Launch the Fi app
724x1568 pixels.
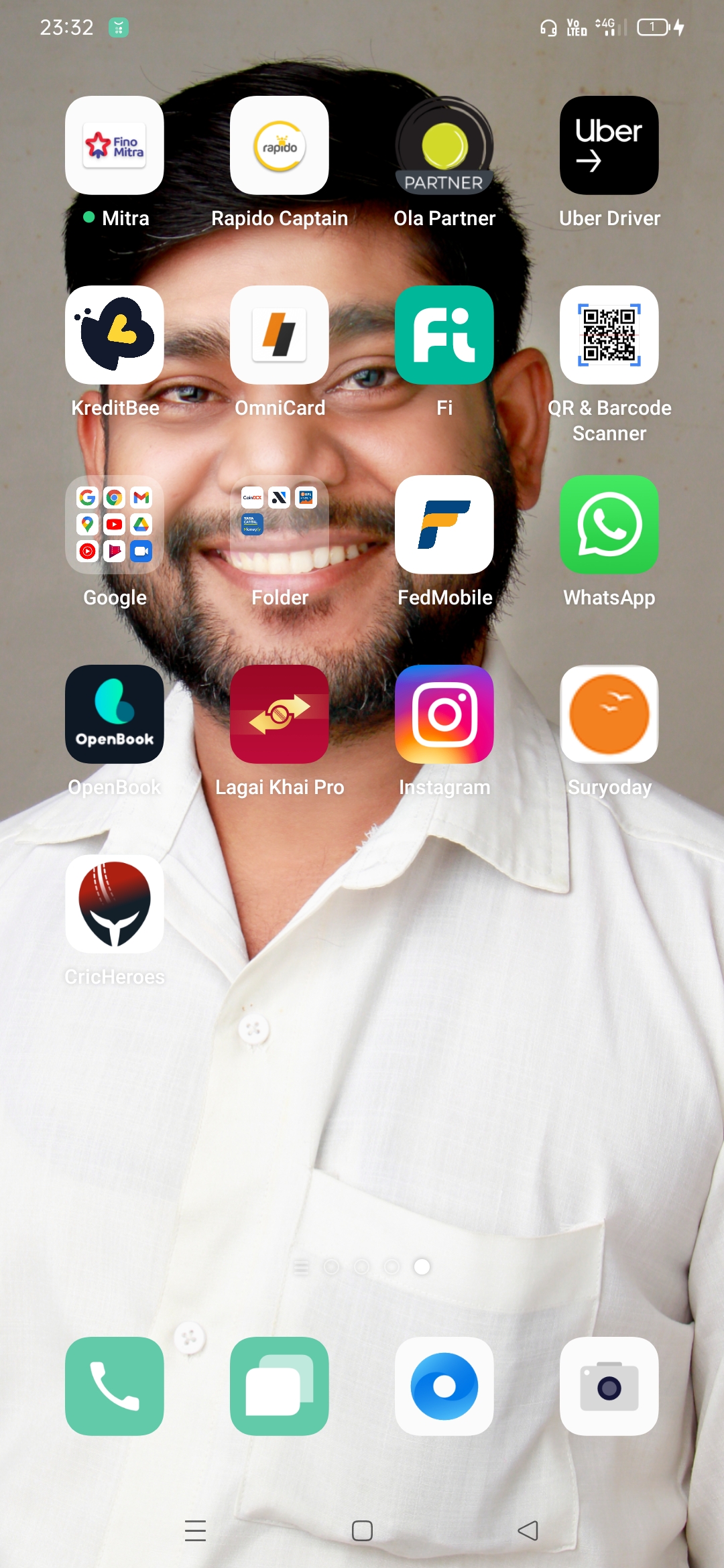[x=444, y=335]
